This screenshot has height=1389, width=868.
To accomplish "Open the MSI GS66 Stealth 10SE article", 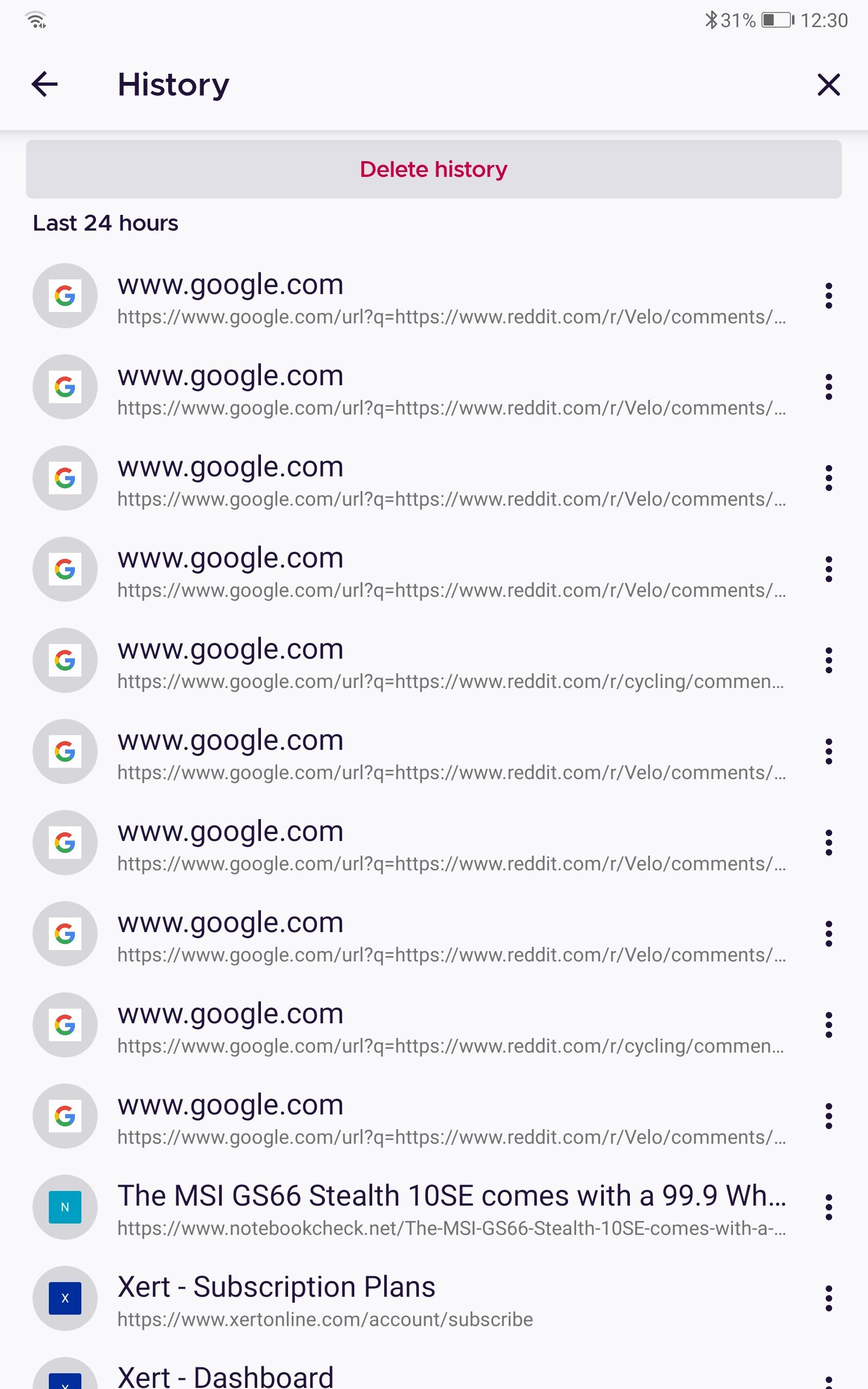I will (x=451, y=1208).
